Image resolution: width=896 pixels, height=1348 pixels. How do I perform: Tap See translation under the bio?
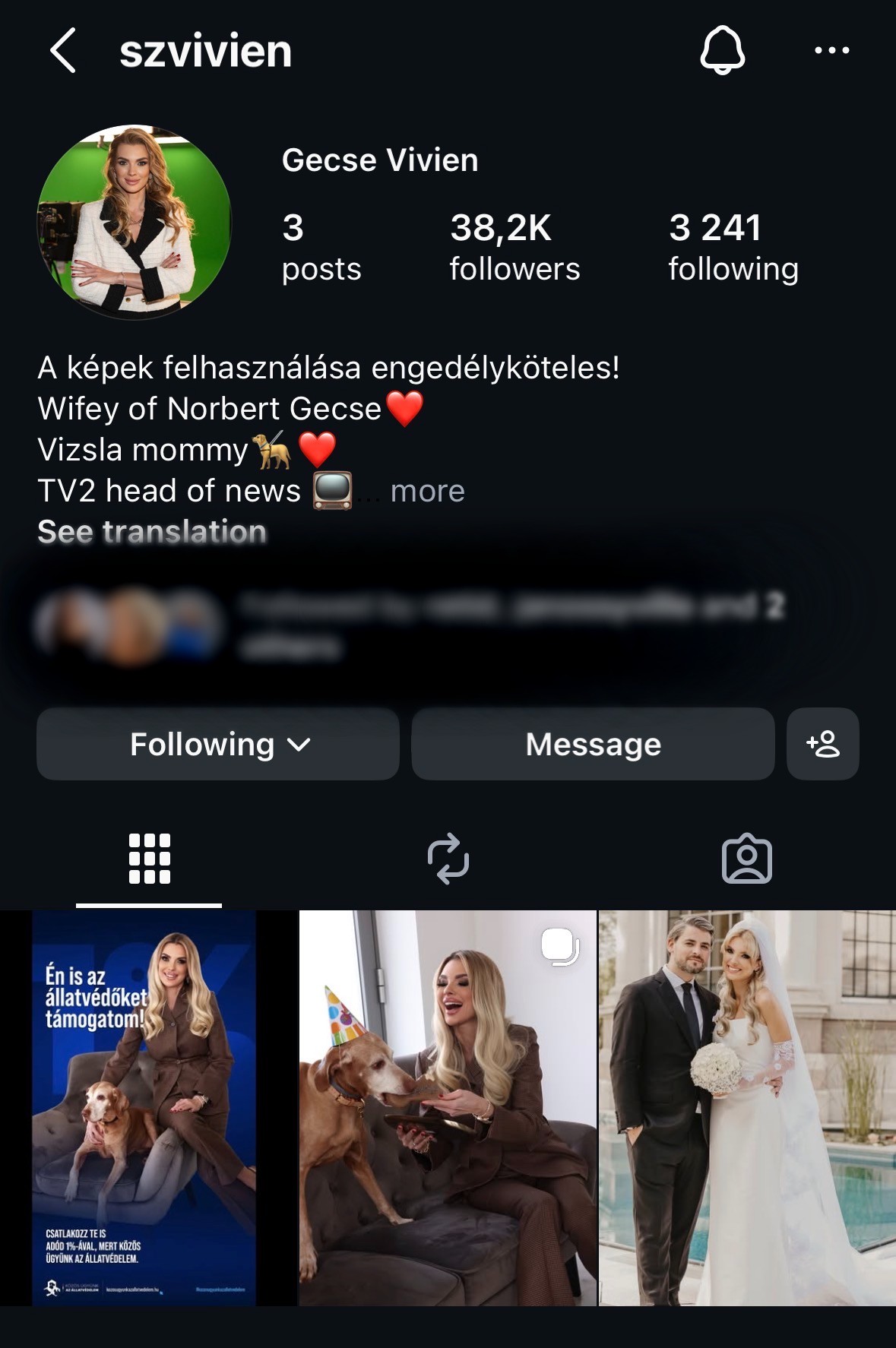pyautogui.click(x=152, y=532)
